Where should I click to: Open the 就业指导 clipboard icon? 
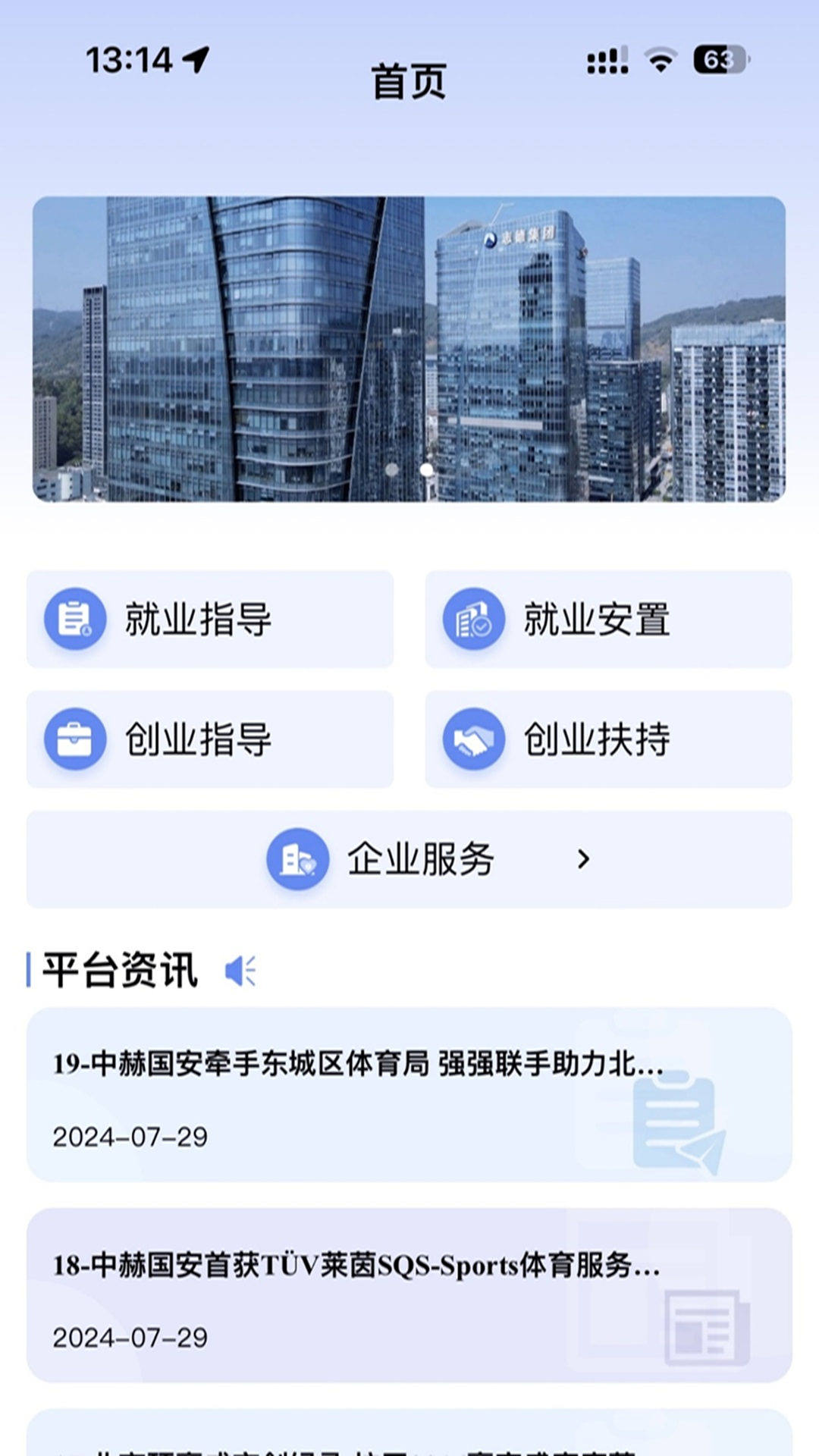tap(74, 620)
